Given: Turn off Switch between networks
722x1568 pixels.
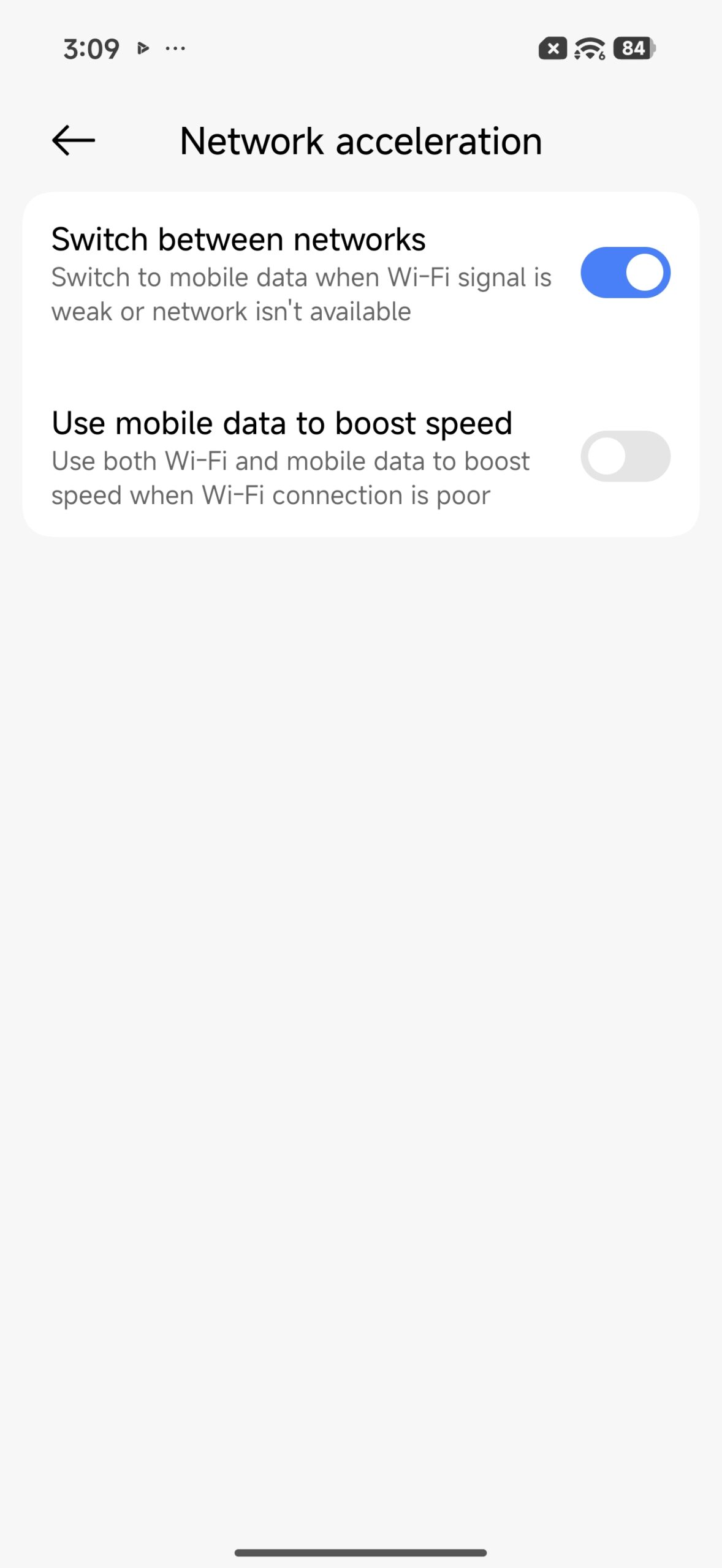Looking at the screenshot, I should coord(625,273).
